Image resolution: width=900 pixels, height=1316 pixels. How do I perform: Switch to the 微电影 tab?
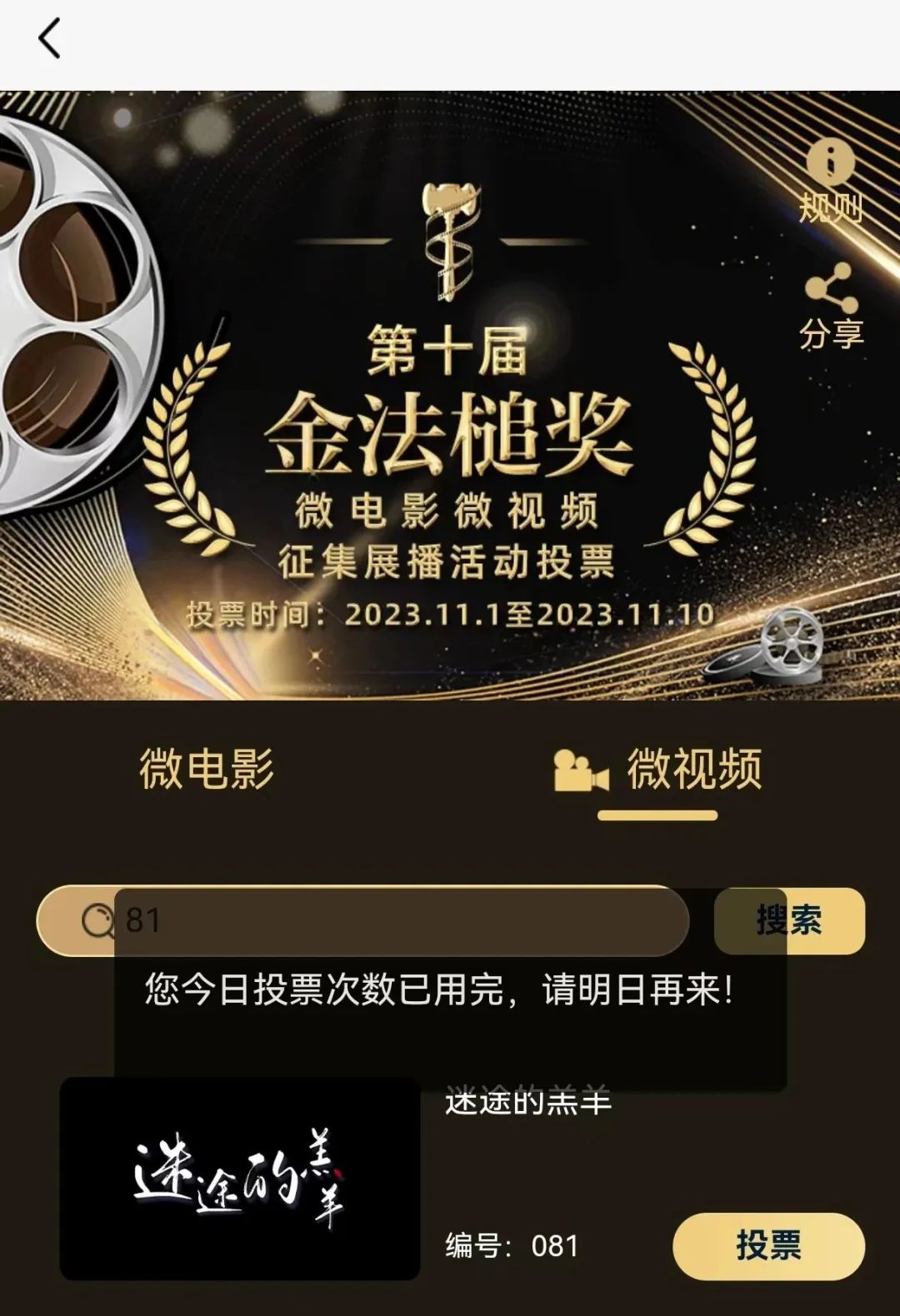point(207,768)
